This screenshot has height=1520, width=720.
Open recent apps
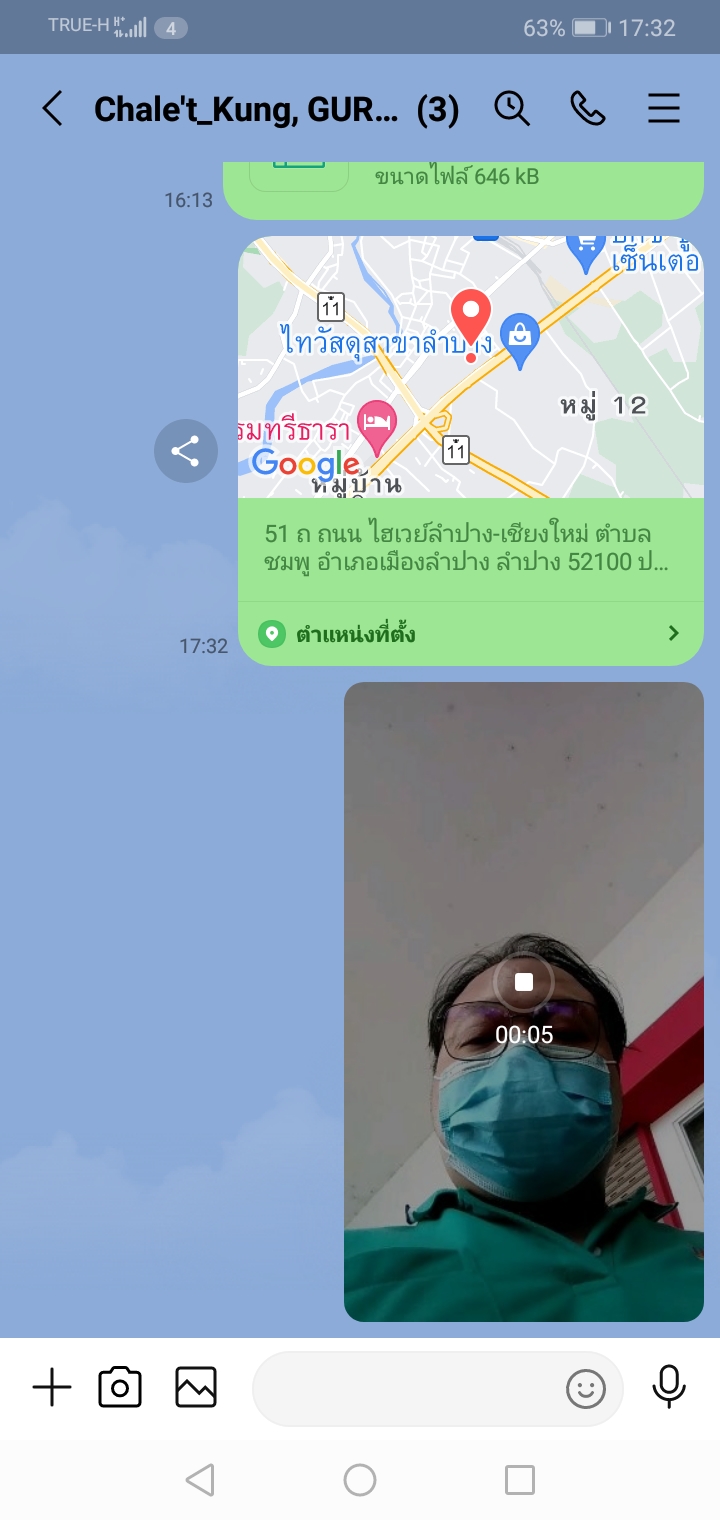520,1480
